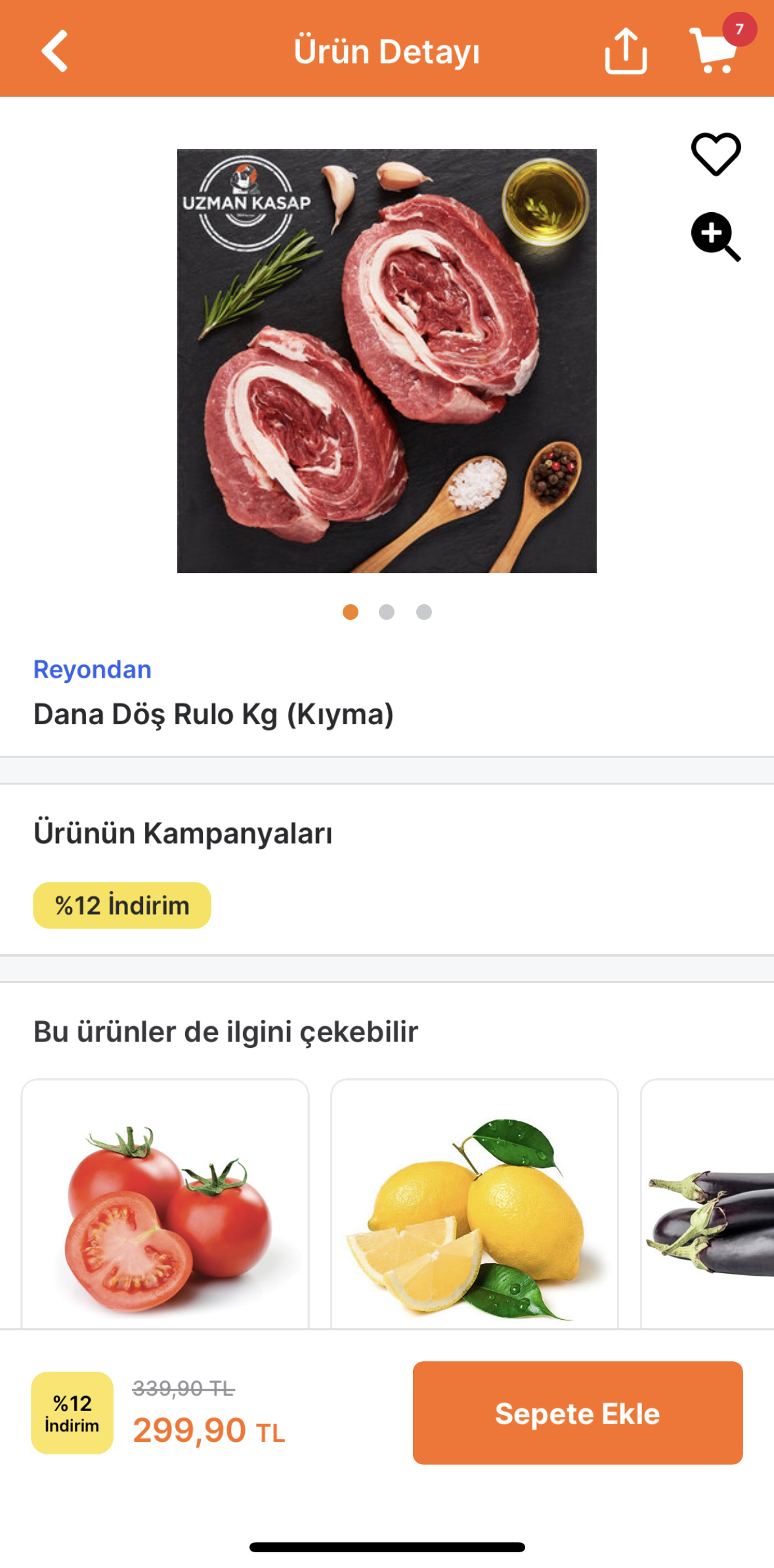Image resolution: width=774 pixels, height=1568 pixels.
Task: Open the eggplant product card
Action: coord(708,1204)
